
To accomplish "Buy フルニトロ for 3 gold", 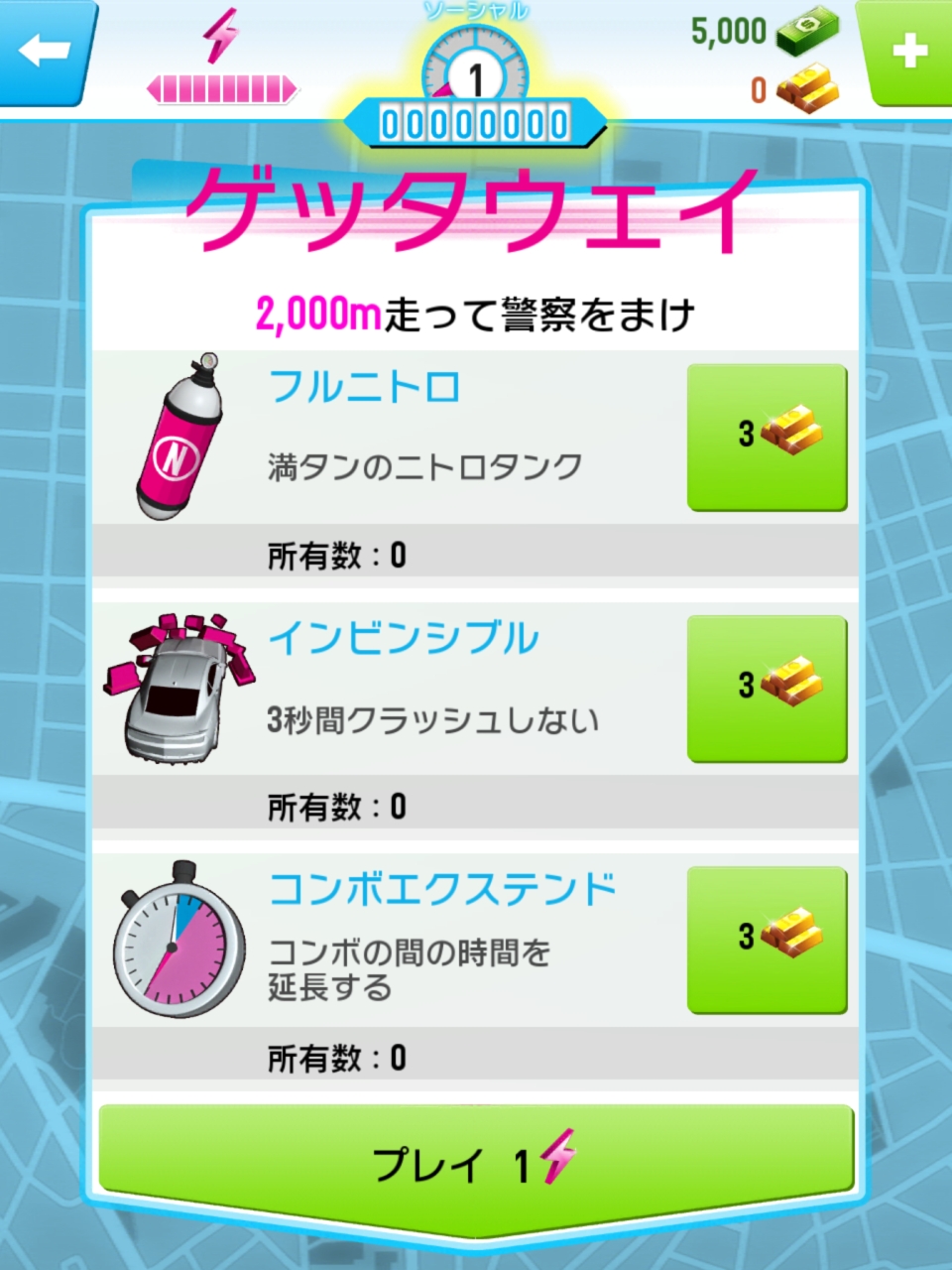I will (767, 438).
